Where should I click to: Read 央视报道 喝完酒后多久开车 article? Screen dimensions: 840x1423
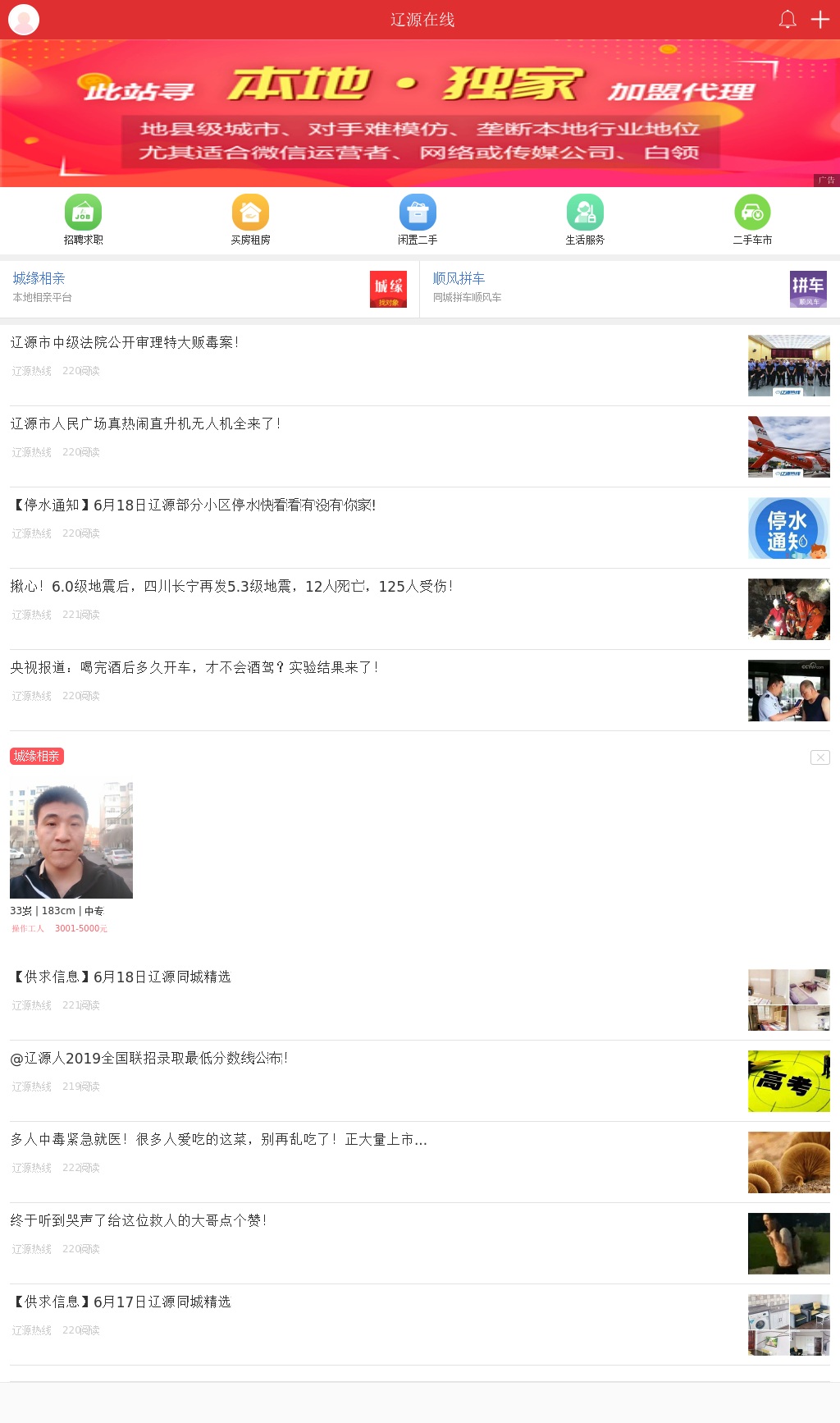194,668
